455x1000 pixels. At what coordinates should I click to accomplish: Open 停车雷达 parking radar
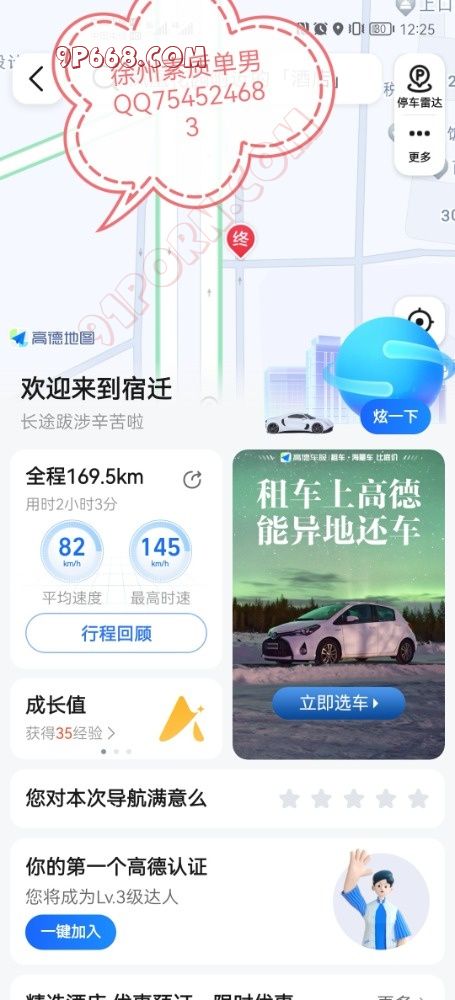(x=419, y=87)
